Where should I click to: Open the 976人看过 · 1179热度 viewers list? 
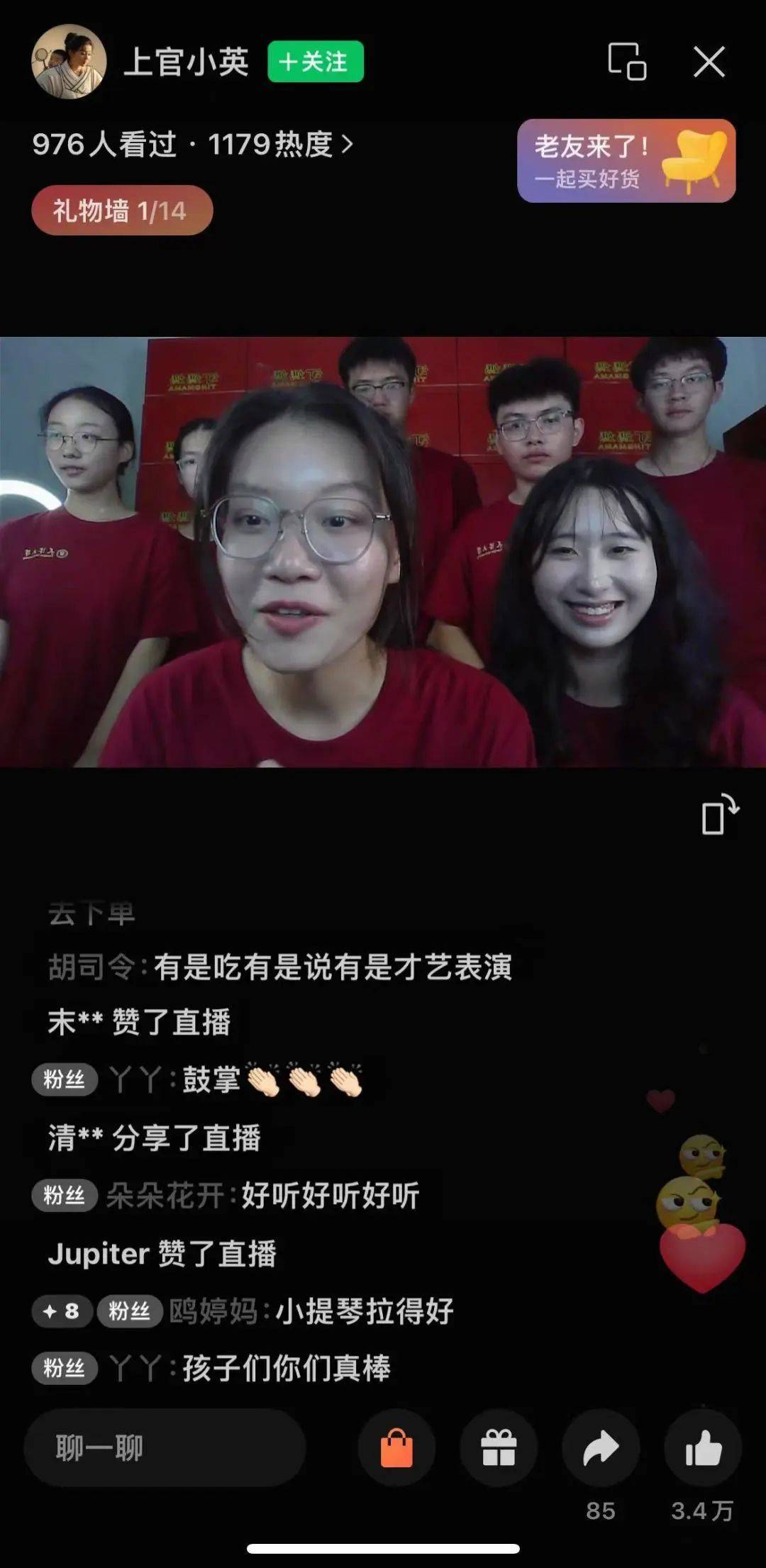pos(192,145)
